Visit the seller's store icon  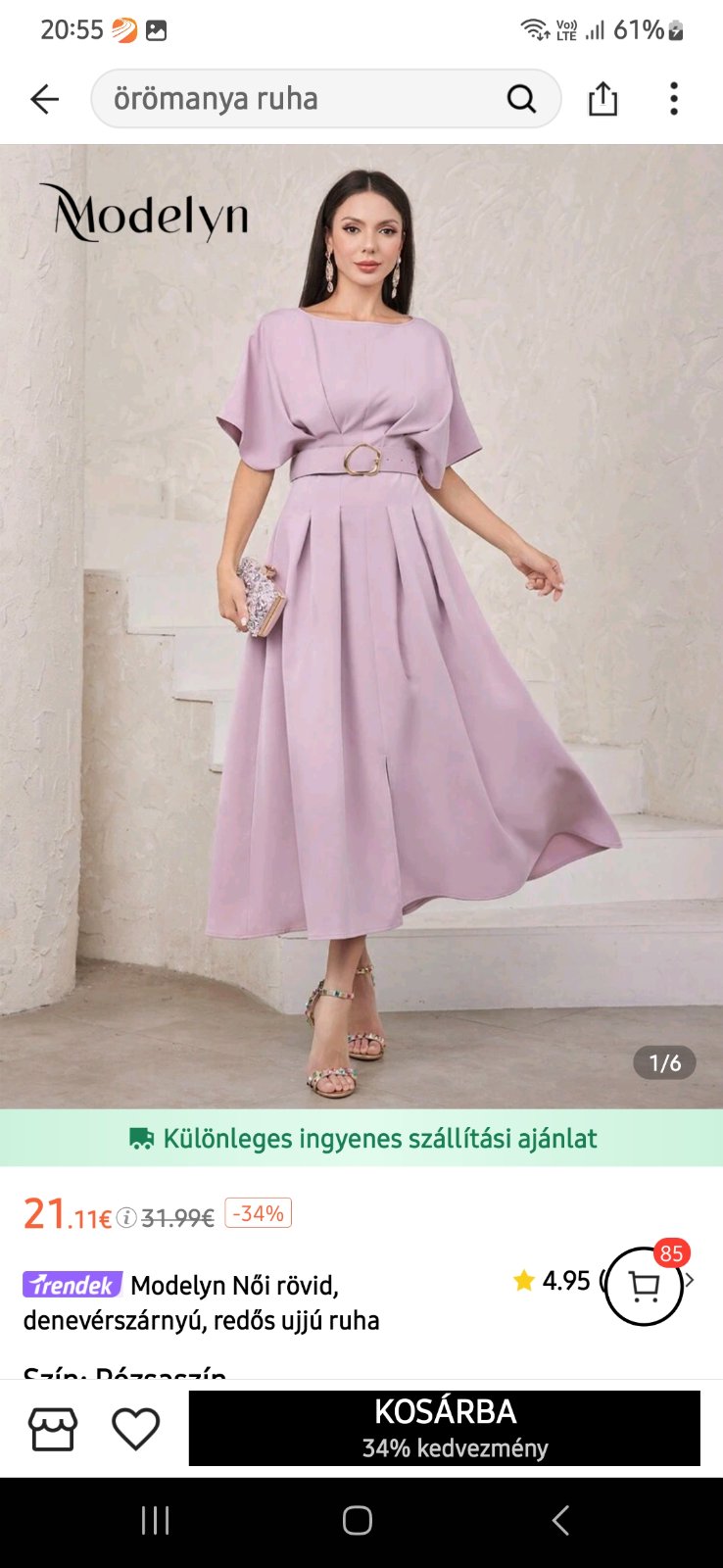[x=53, y=1429]
